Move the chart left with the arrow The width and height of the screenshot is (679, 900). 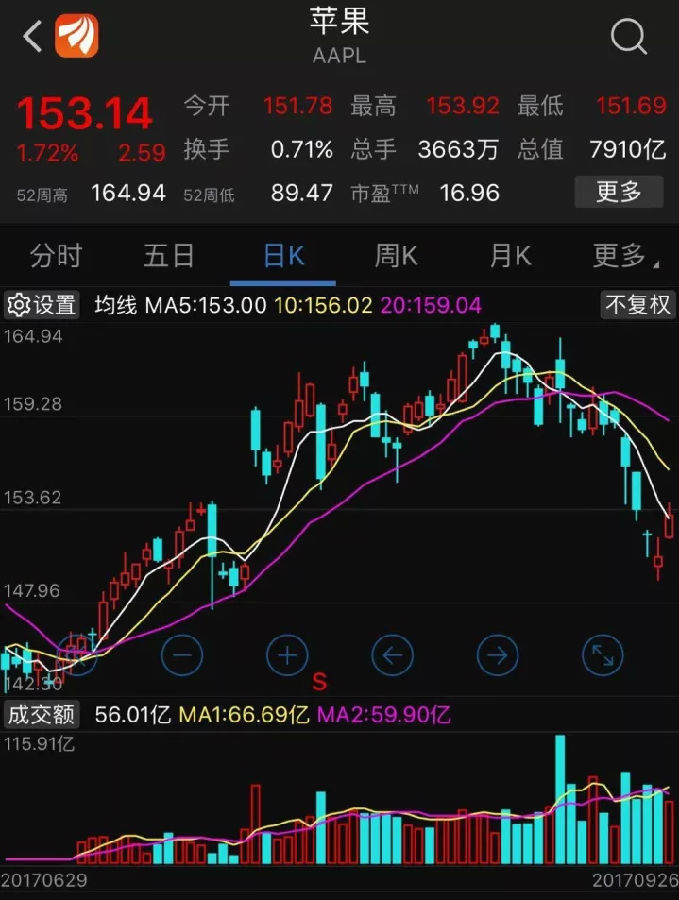392,656
